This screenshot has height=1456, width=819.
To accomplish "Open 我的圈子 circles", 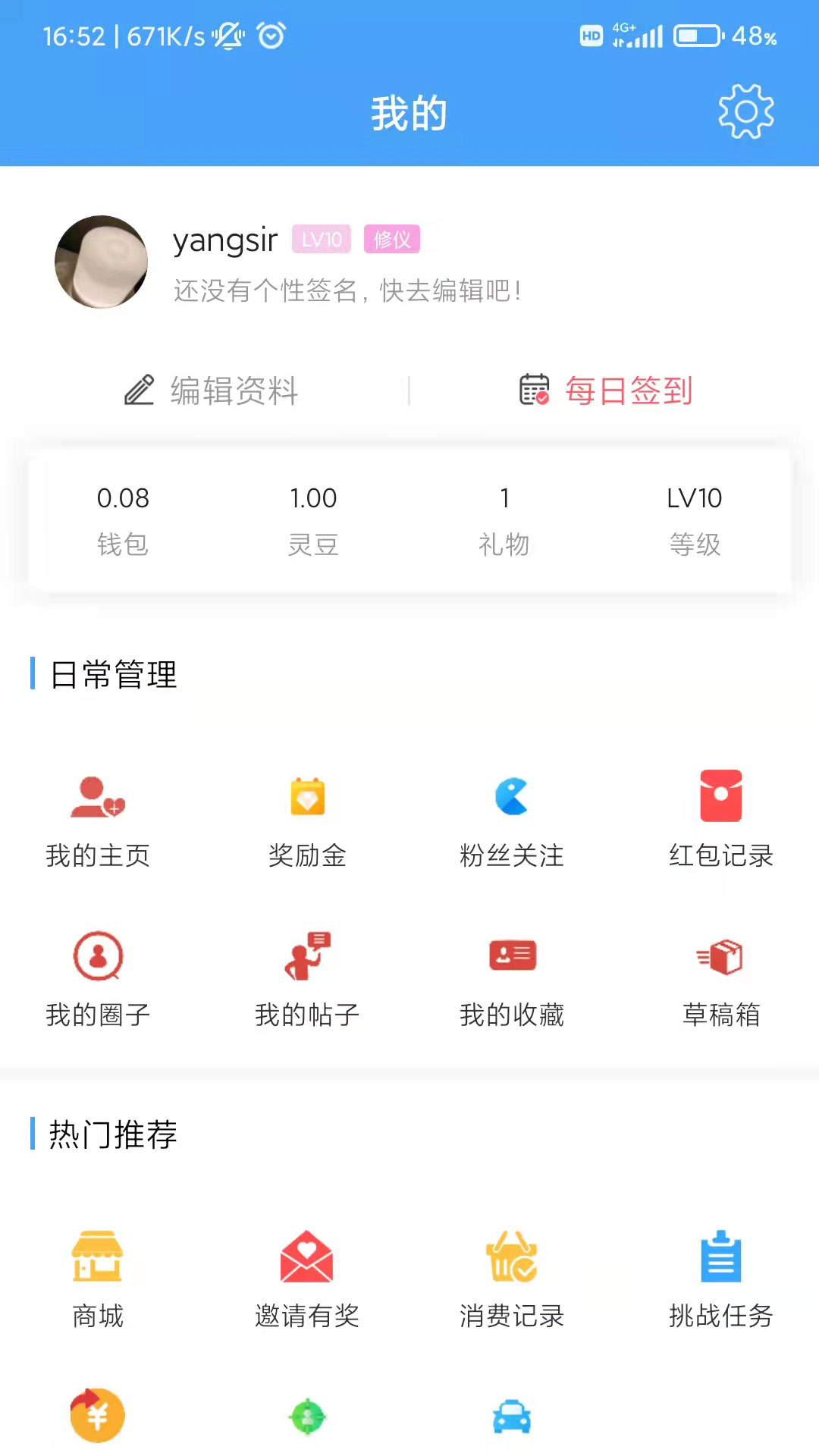I will (x=98, y=978).
